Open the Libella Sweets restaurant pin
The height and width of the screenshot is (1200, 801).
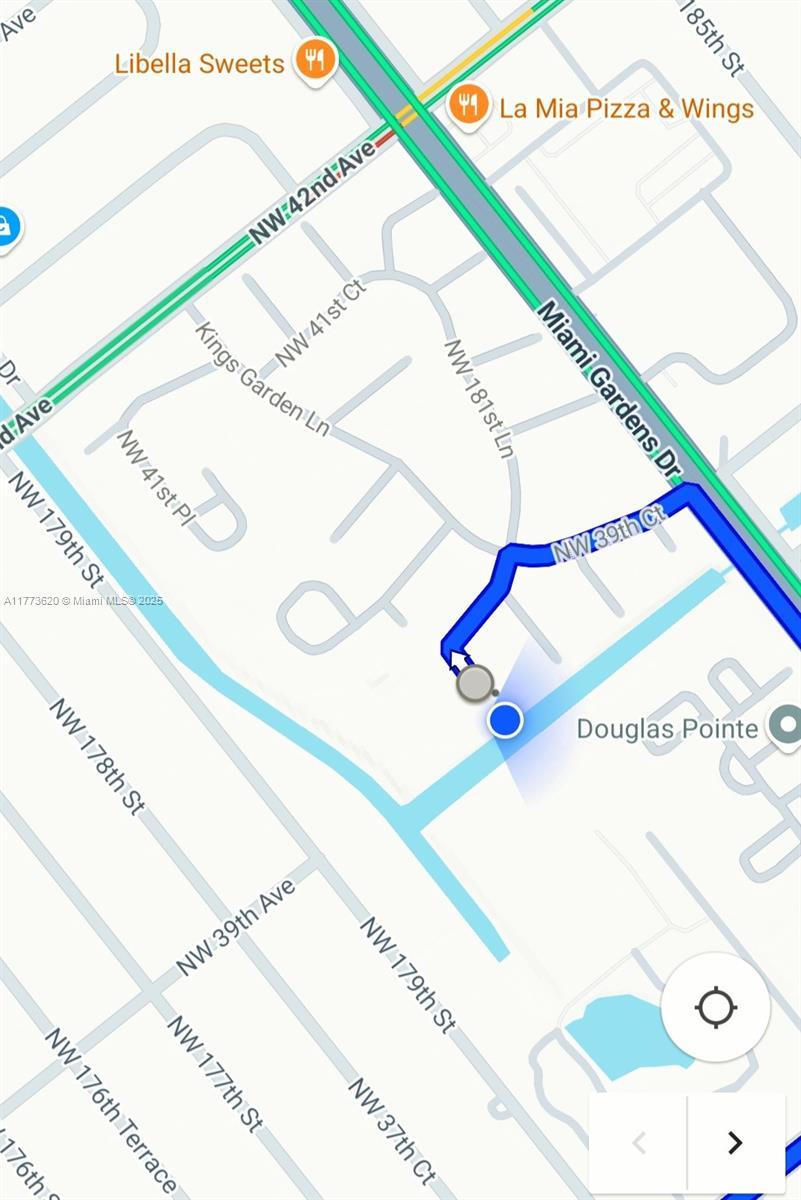coord(315,59)
